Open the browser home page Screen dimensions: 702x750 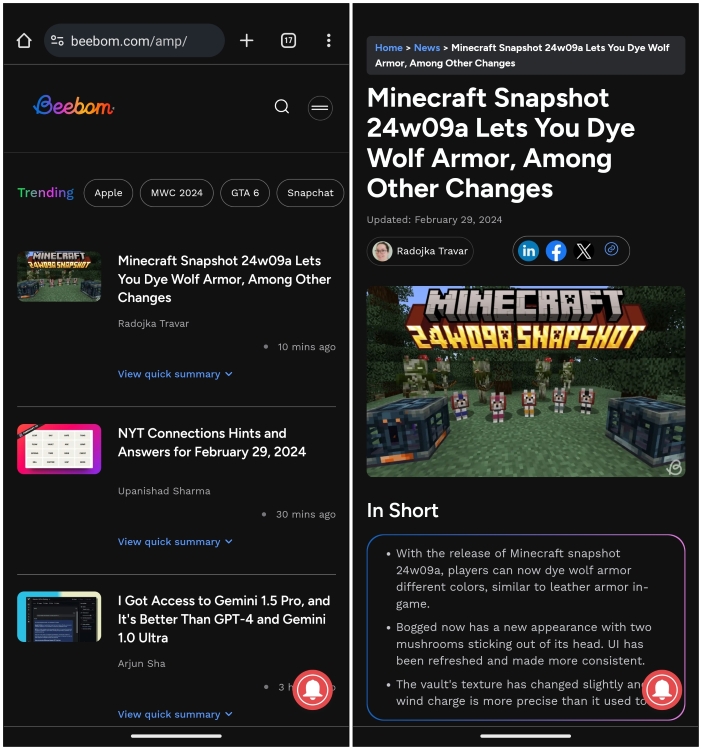24,41
